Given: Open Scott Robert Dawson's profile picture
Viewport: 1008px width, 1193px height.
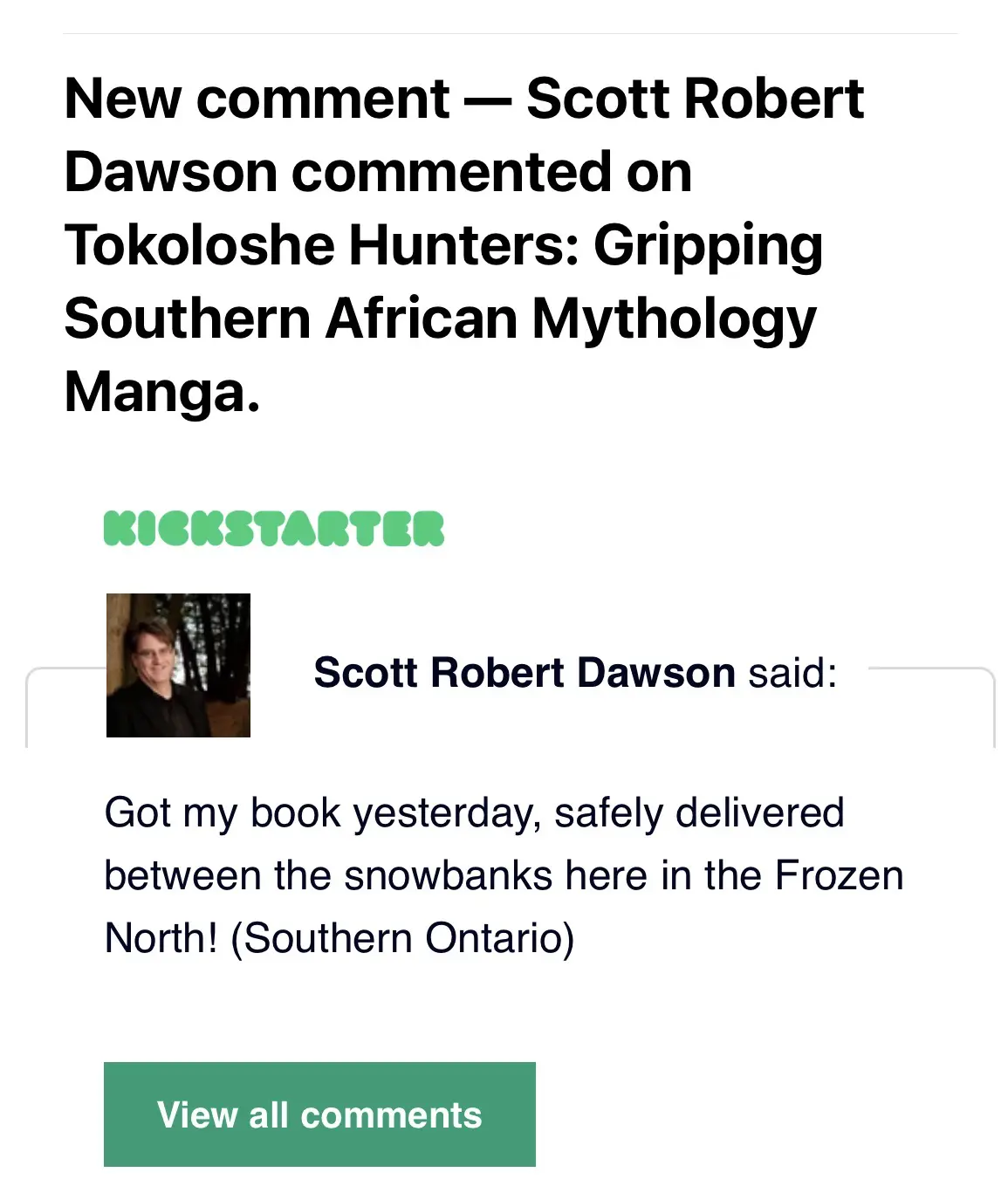Looking at the screenshot, I should point(178,665).
